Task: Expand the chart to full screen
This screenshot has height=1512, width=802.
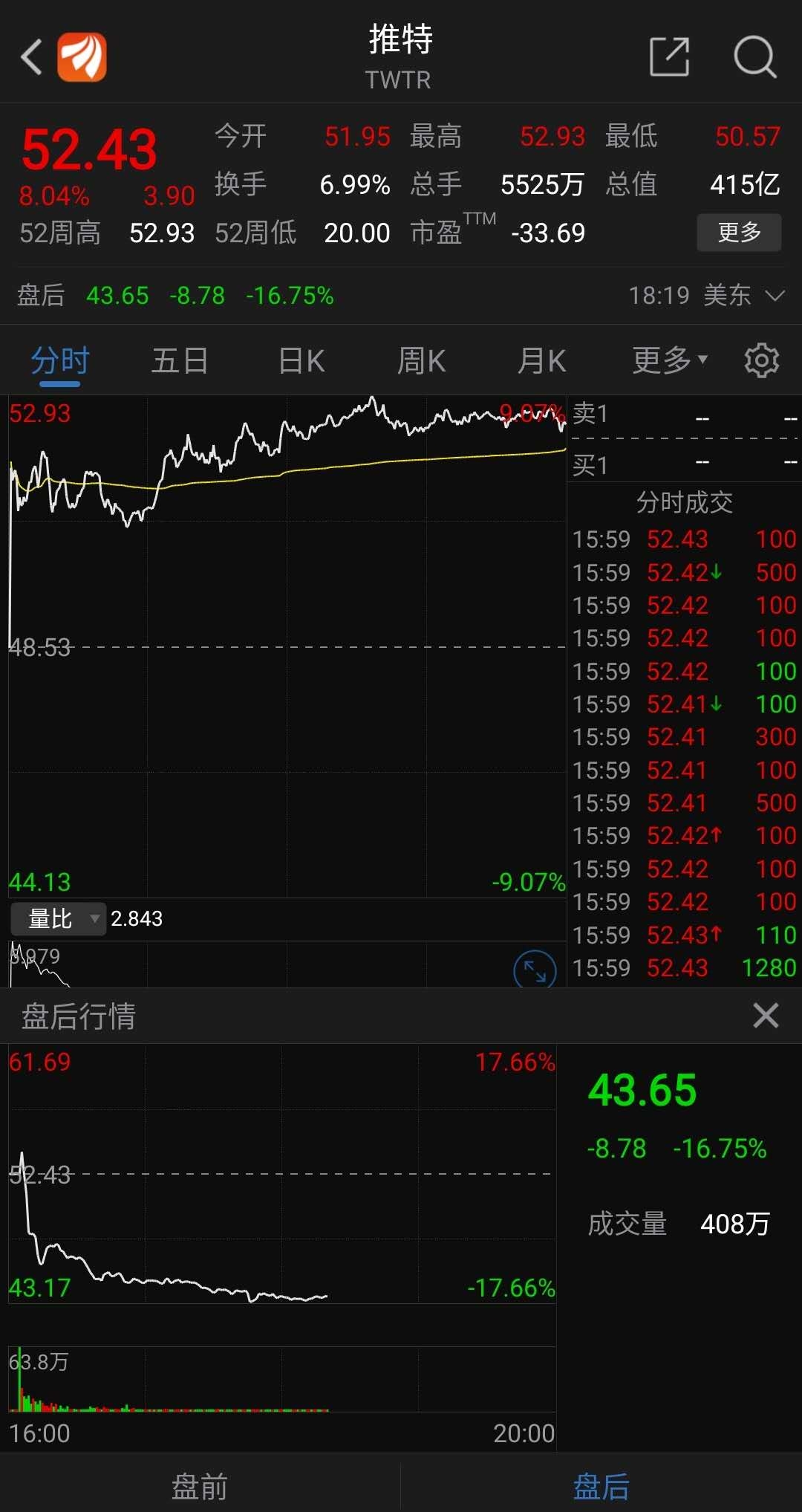Action: (535, 970)
